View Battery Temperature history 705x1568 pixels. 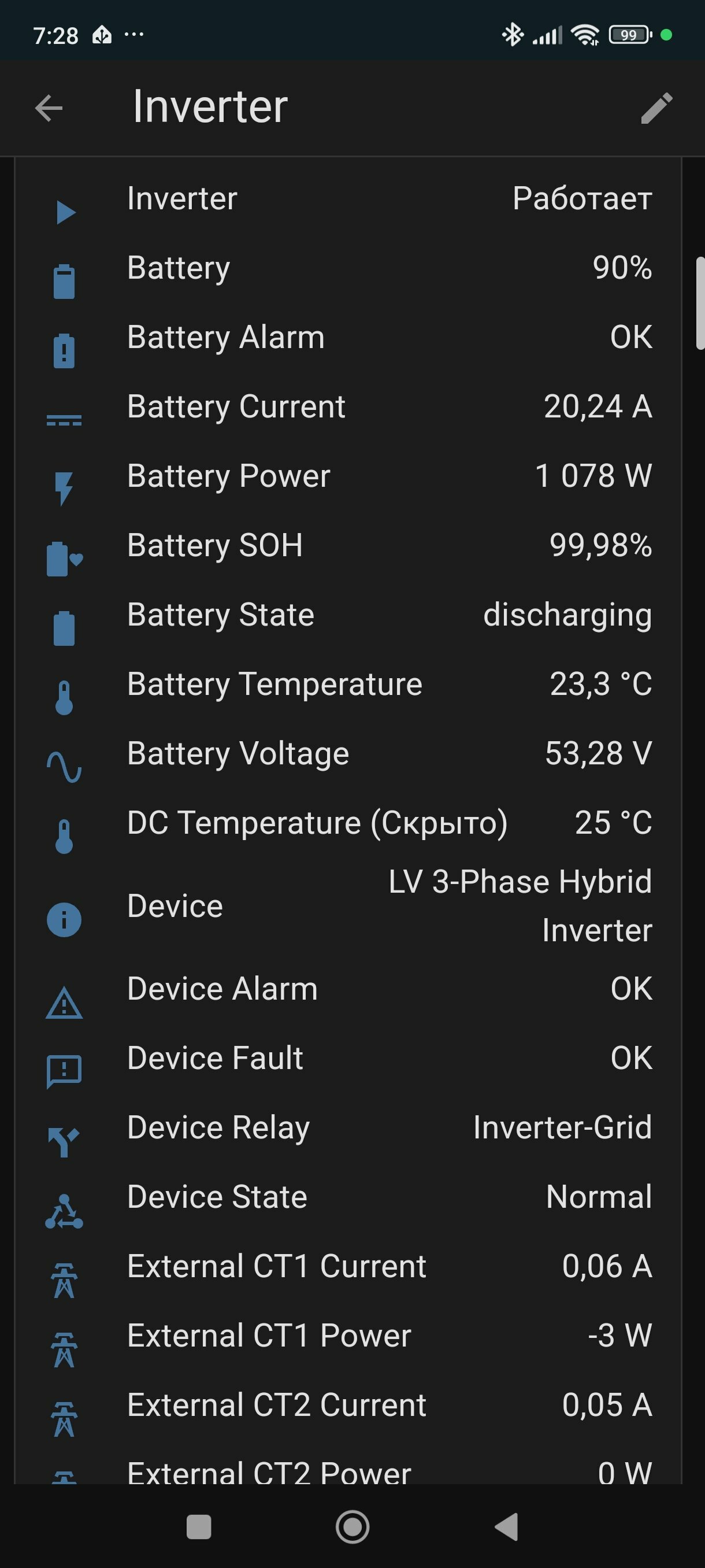(x=348, y=685)
